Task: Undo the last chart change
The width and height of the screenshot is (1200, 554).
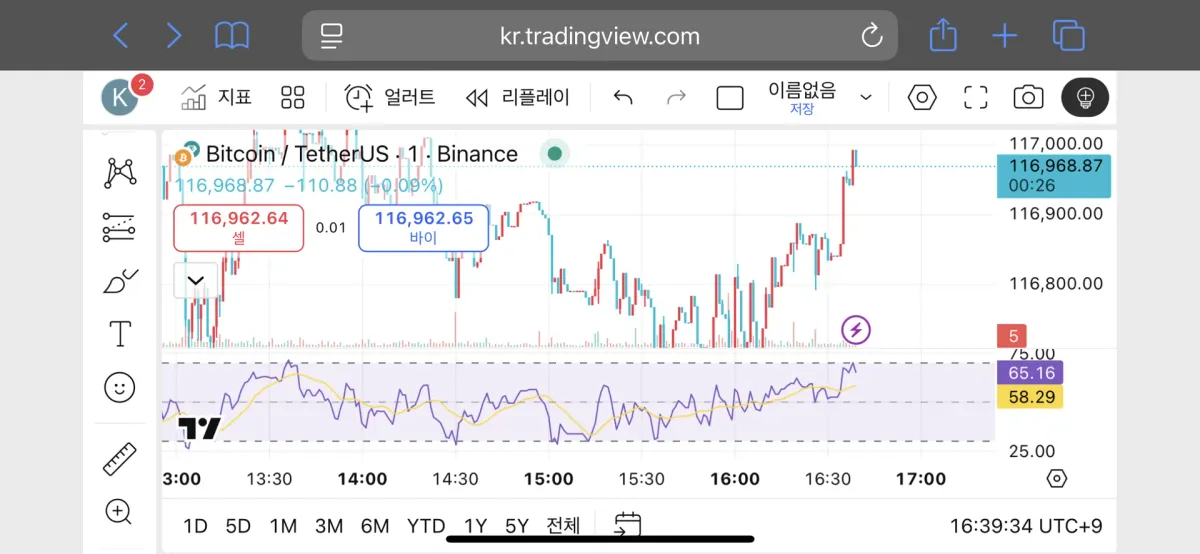Action: tap(623, 97)
